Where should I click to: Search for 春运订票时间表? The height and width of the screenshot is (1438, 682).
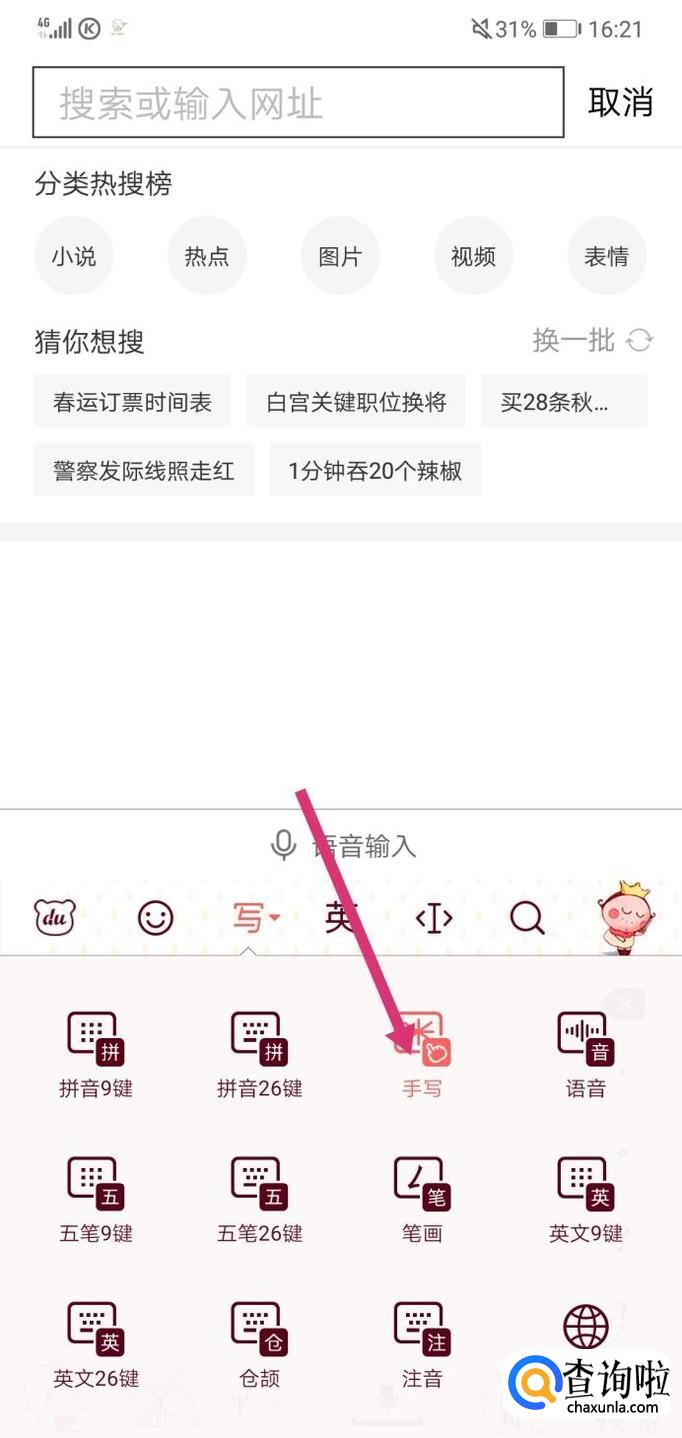pos(132,402)
